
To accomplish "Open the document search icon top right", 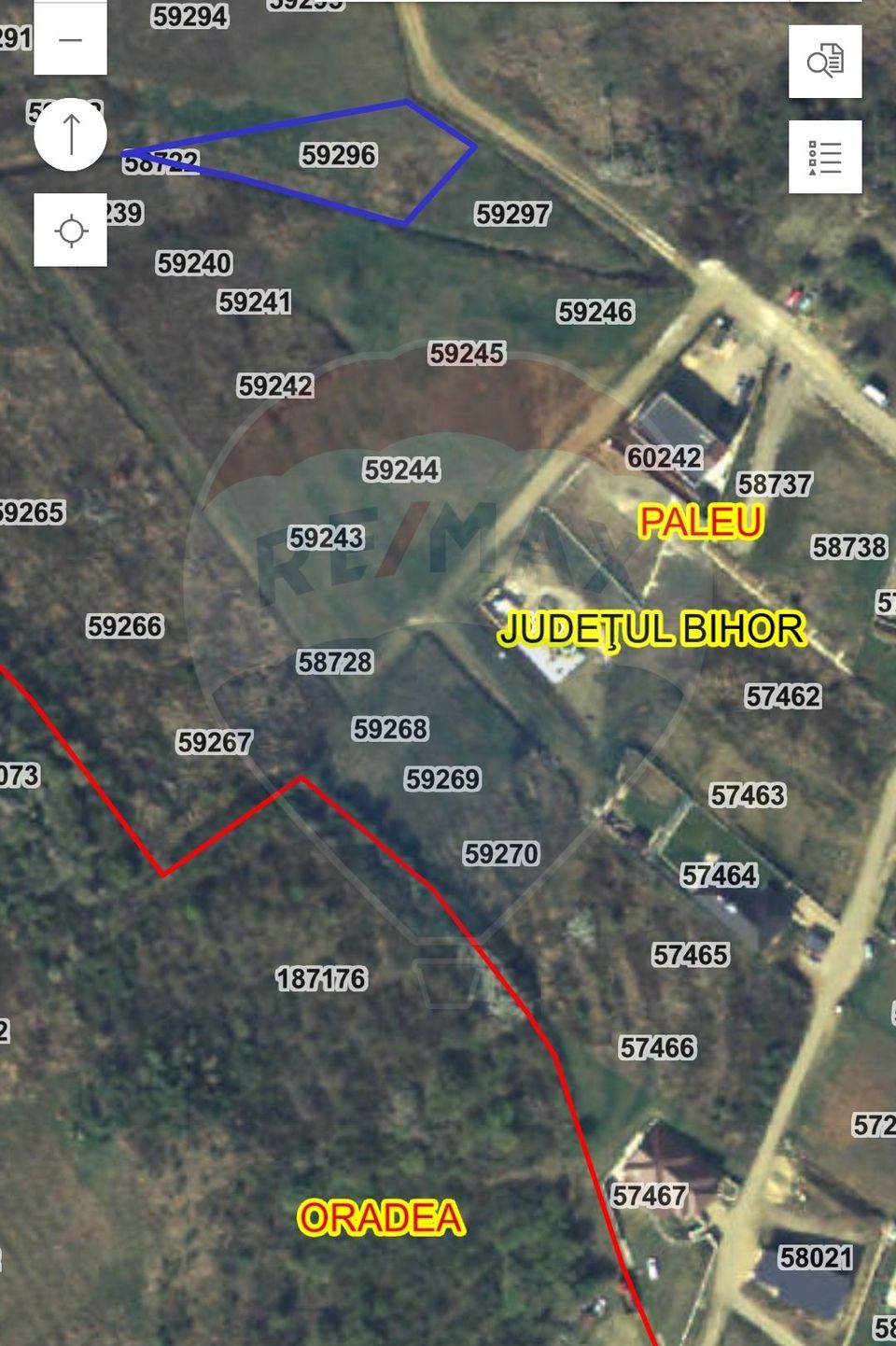I will (823, 62).
